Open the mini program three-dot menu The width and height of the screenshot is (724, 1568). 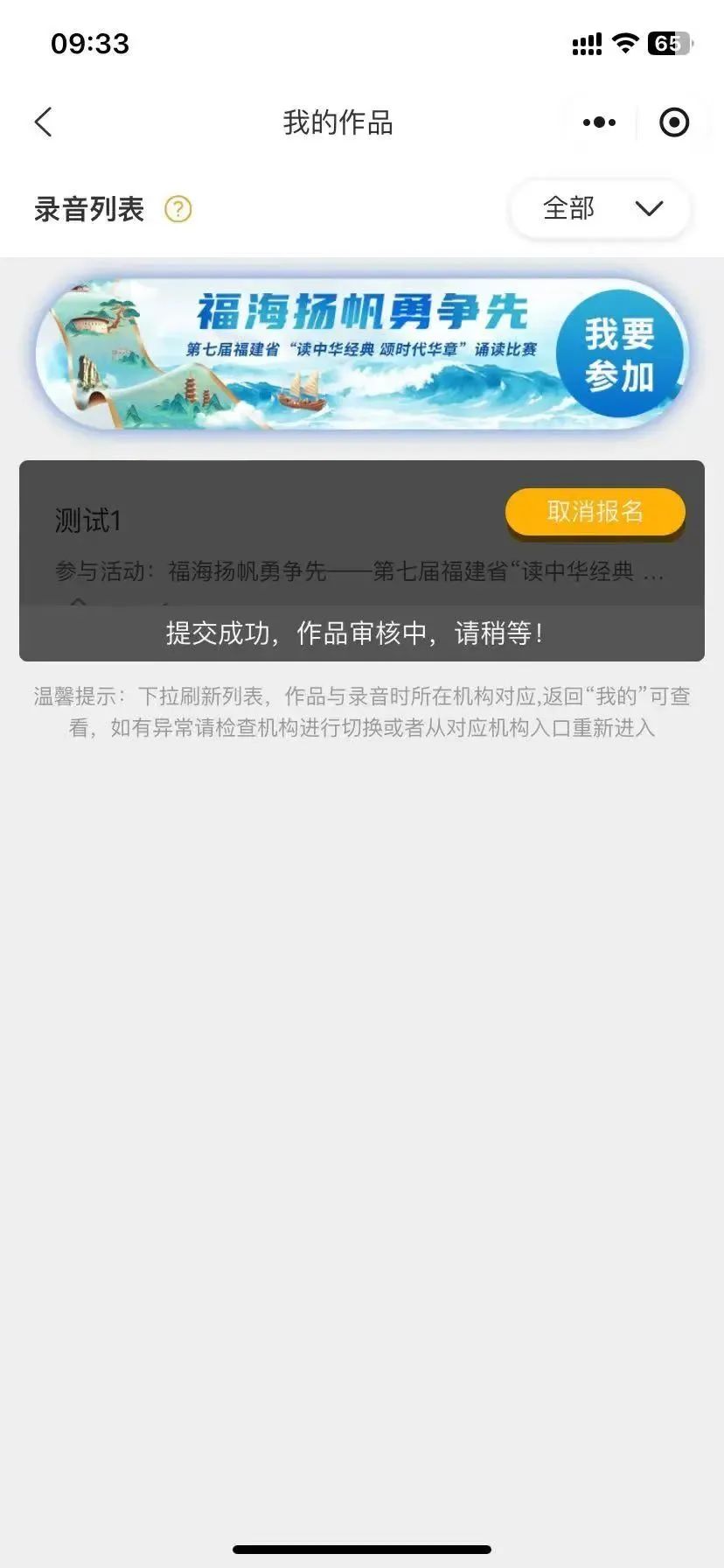[x=599, y=122]
